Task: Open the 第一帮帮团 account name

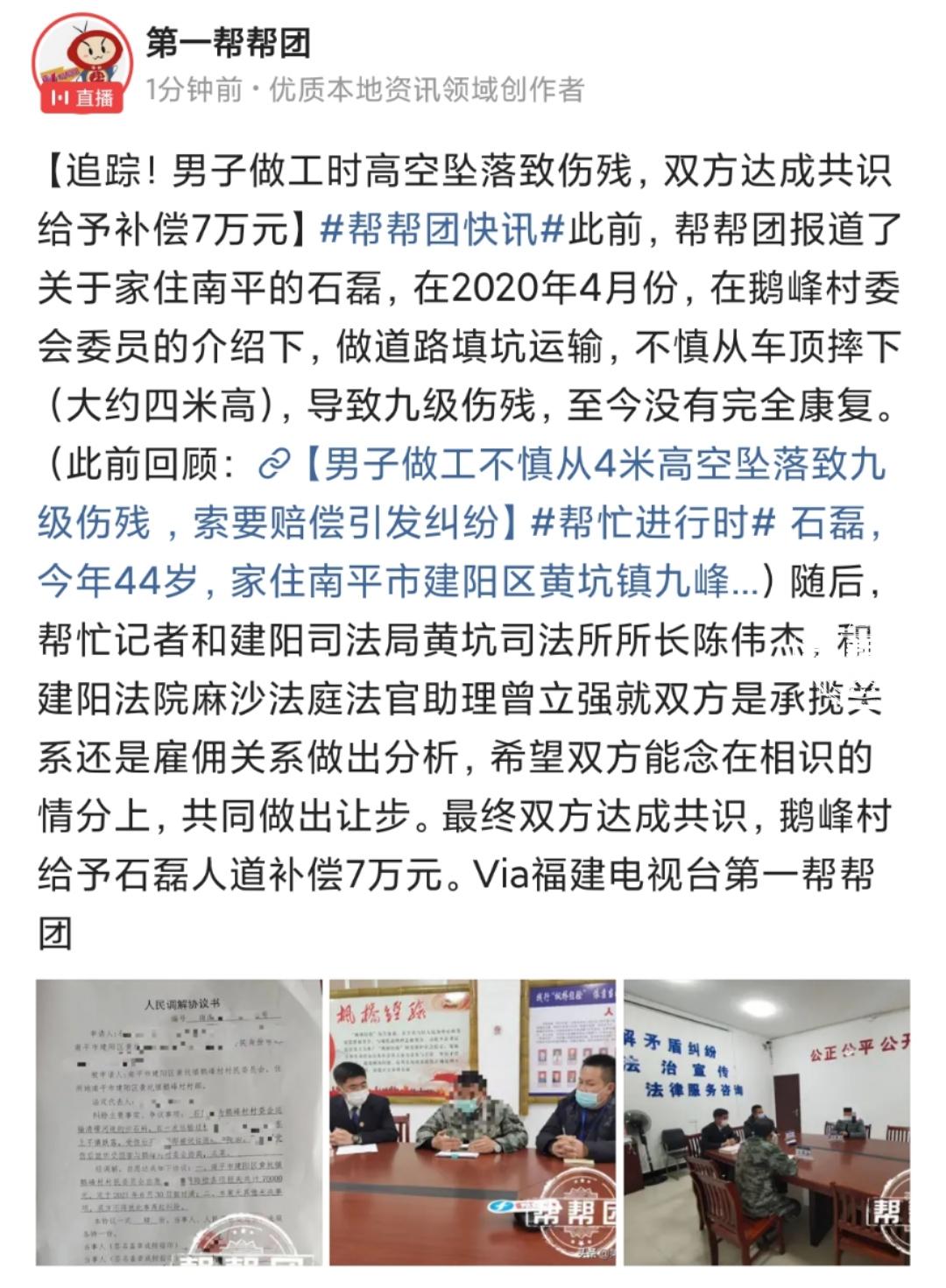Action: pos(228,43)
